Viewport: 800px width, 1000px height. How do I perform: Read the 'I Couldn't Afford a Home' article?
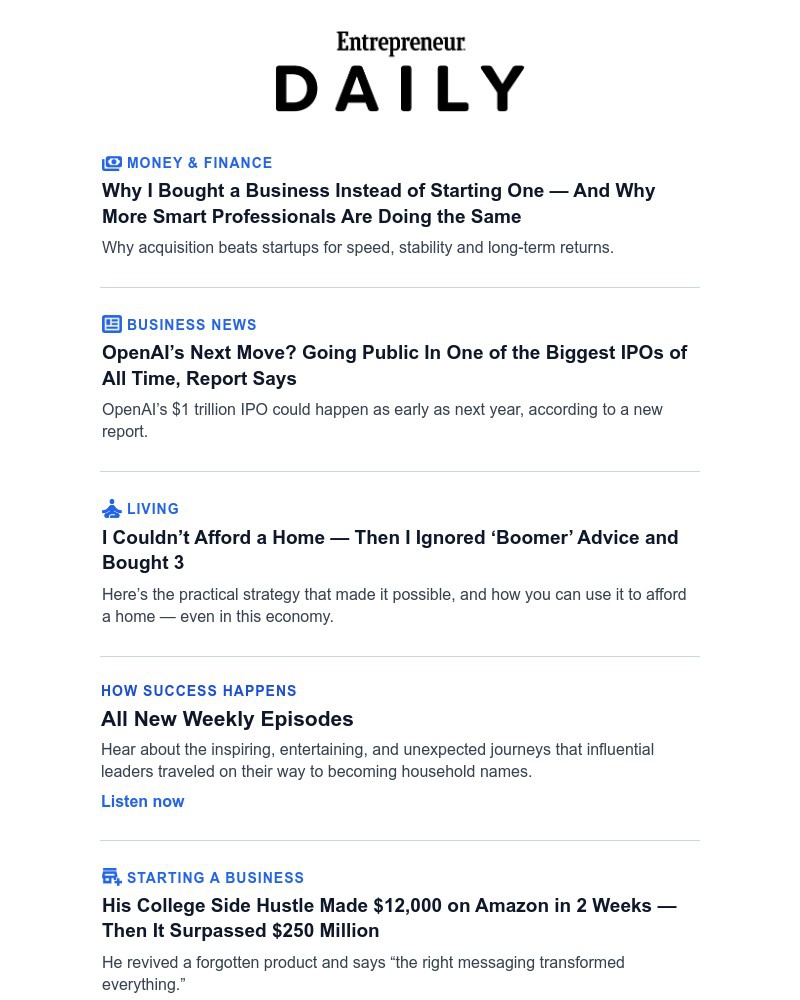coord(390,550)
